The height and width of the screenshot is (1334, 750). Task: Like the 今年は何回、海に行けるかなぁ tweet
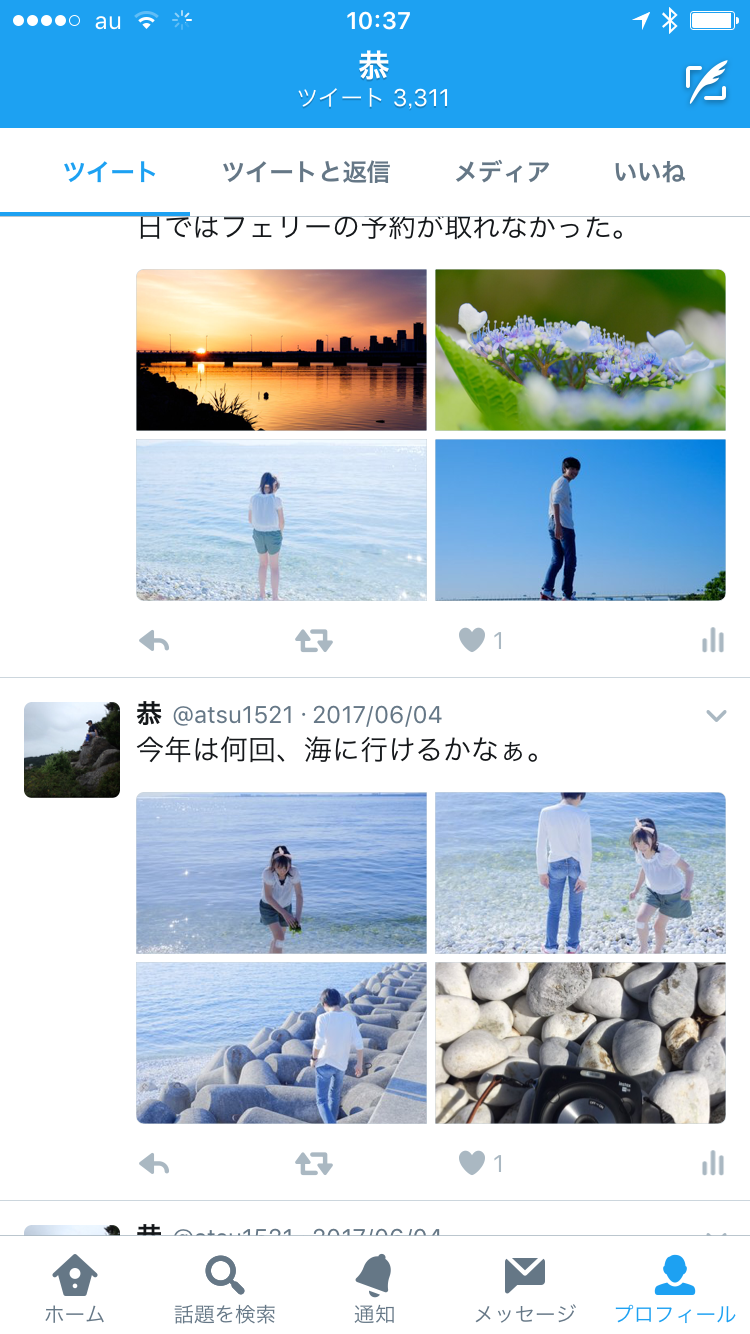[472, 1163]
